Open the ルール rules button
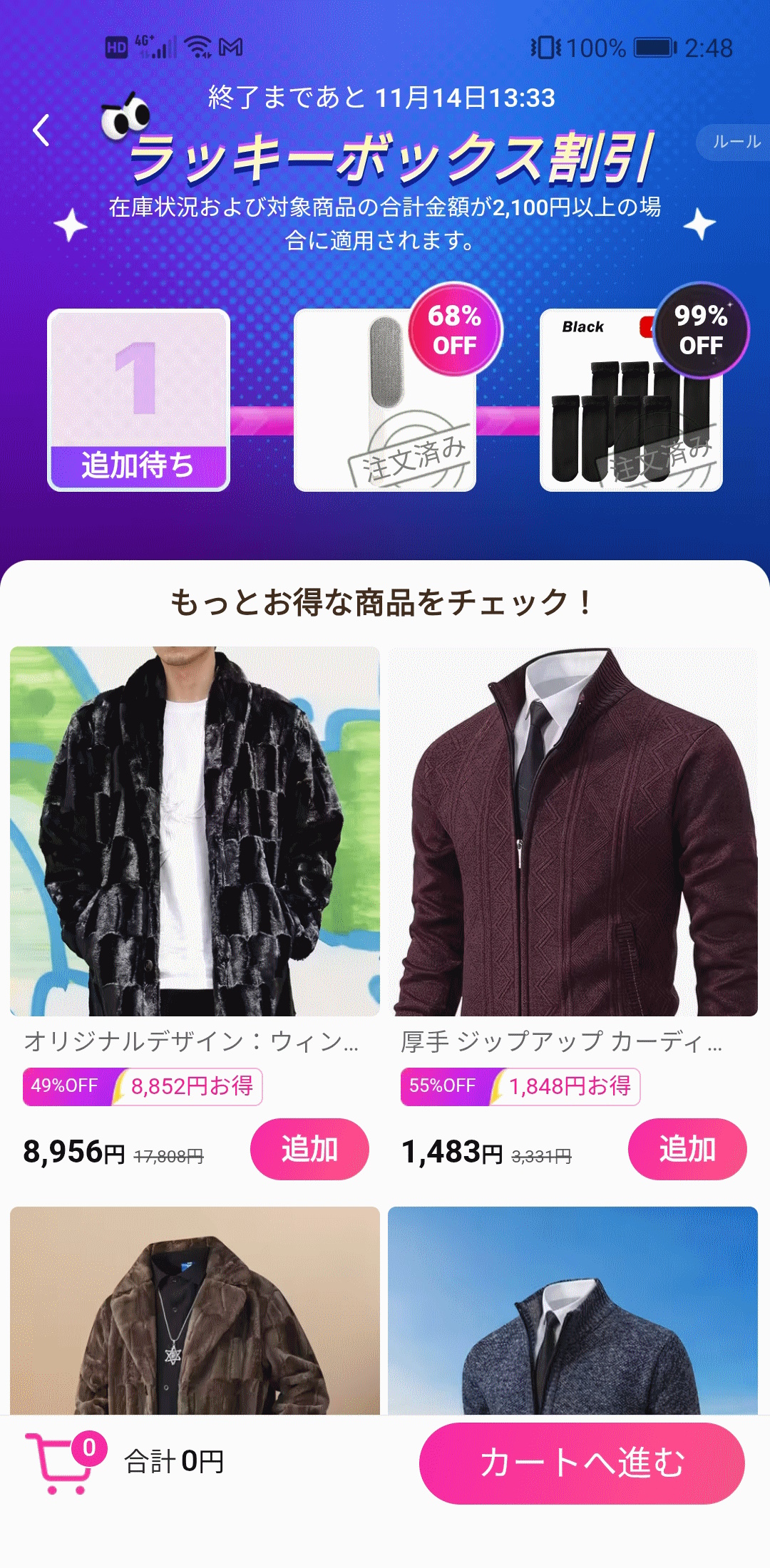This screenshot has height=1568, width=770. click(x=736, y=142)
